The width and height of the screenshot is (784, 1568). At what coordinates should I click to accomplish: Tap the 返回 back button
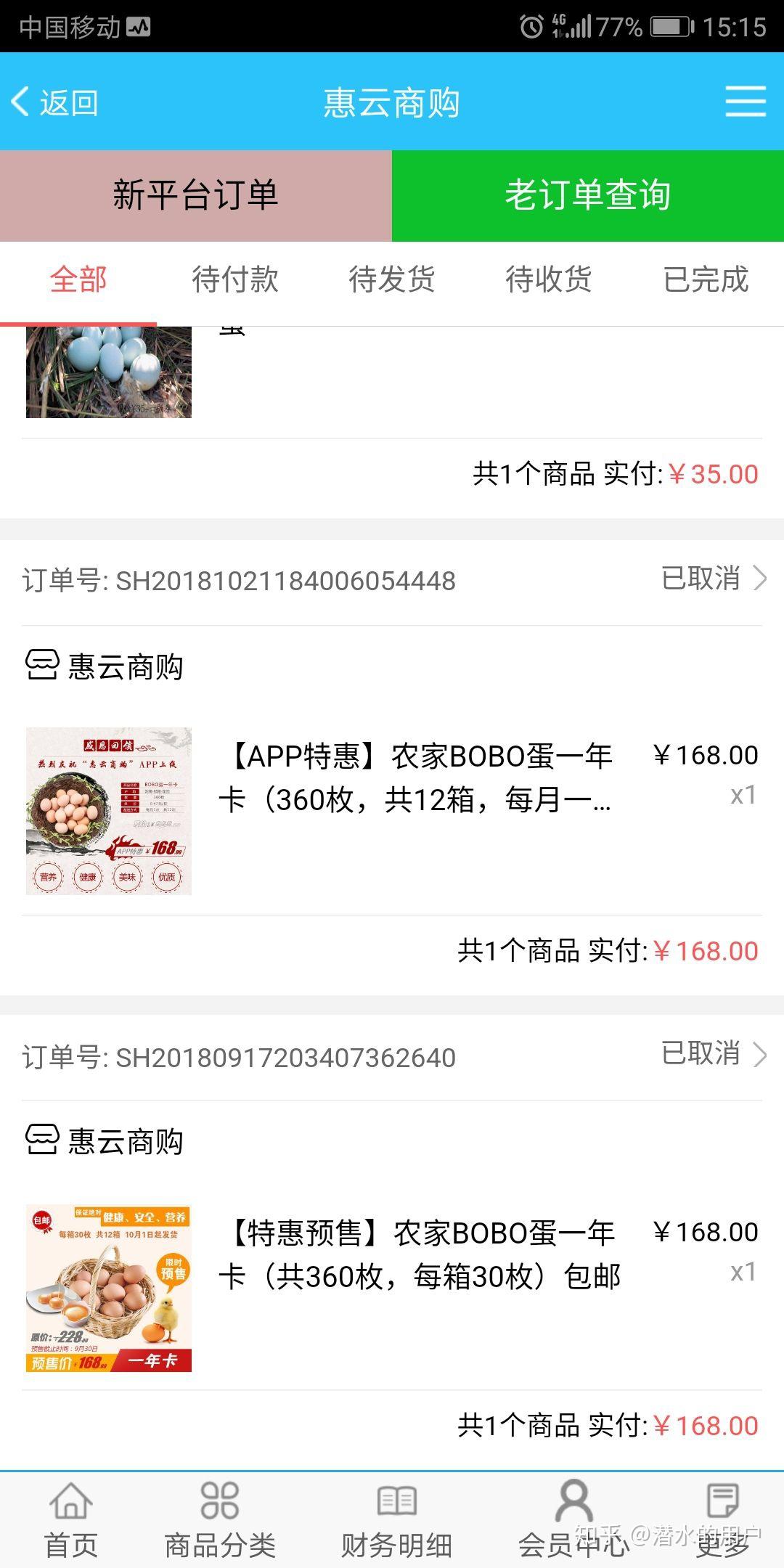pos(55,102)
